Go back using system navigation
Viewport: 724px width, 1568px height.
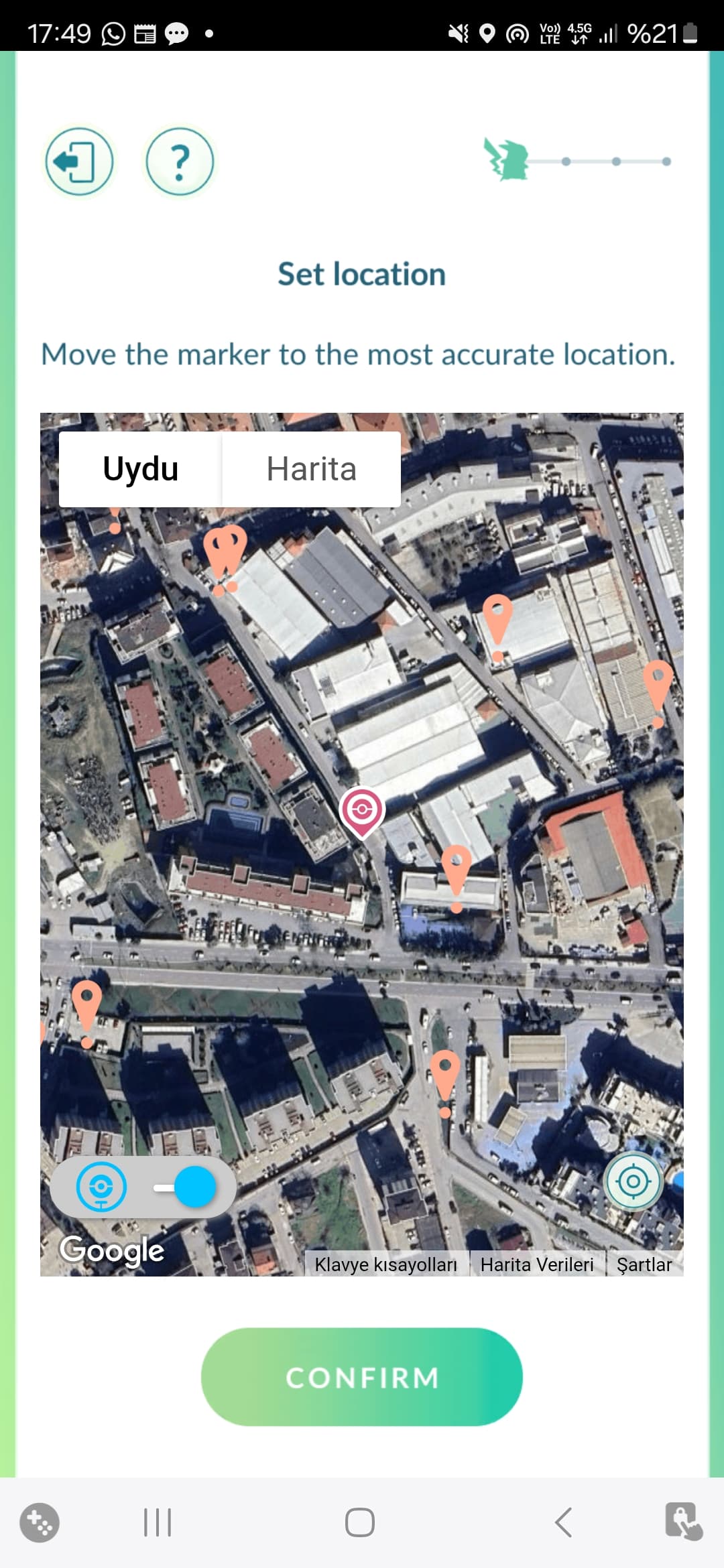pos(563,1522)
